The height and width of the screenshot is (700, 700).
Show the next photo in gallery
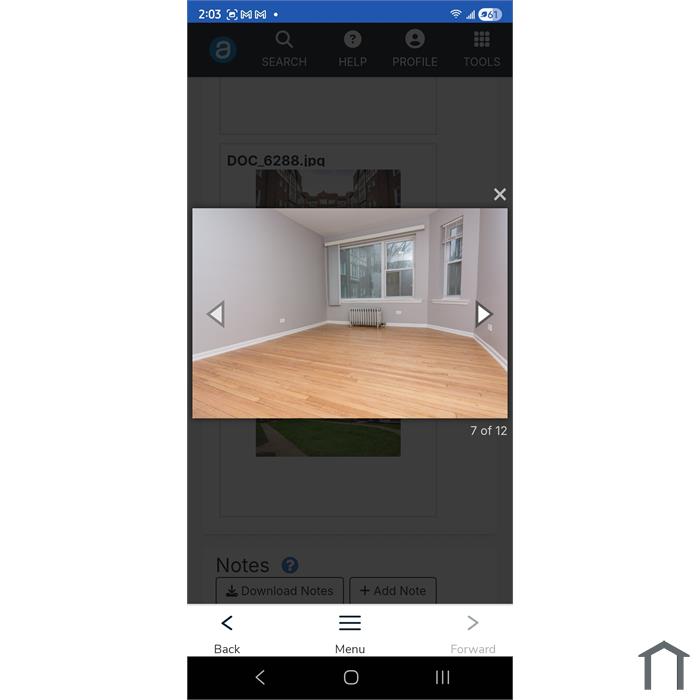tap(484, 314)
